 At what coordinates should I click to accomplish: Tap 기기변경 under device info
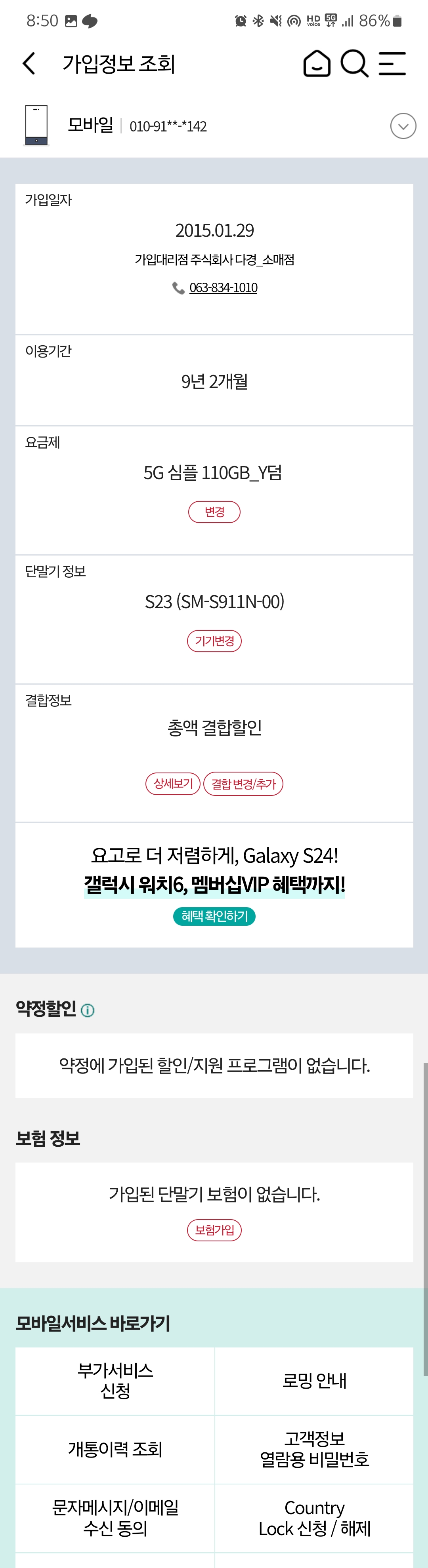click(x=214, y=641)
